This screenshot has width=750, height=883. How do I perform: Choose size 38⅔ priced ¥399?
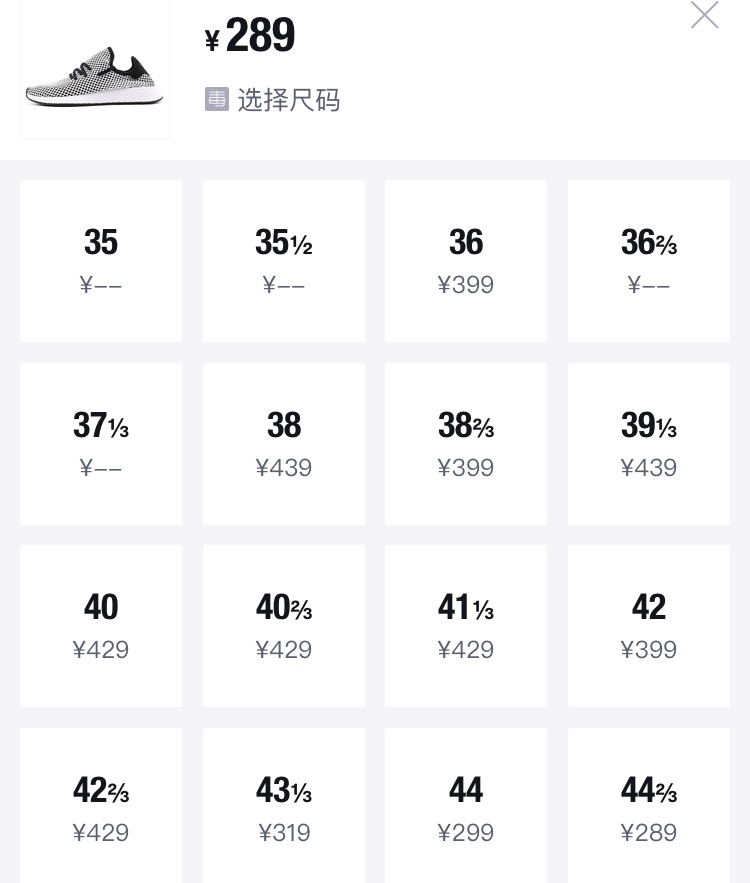tap(465, 443)
